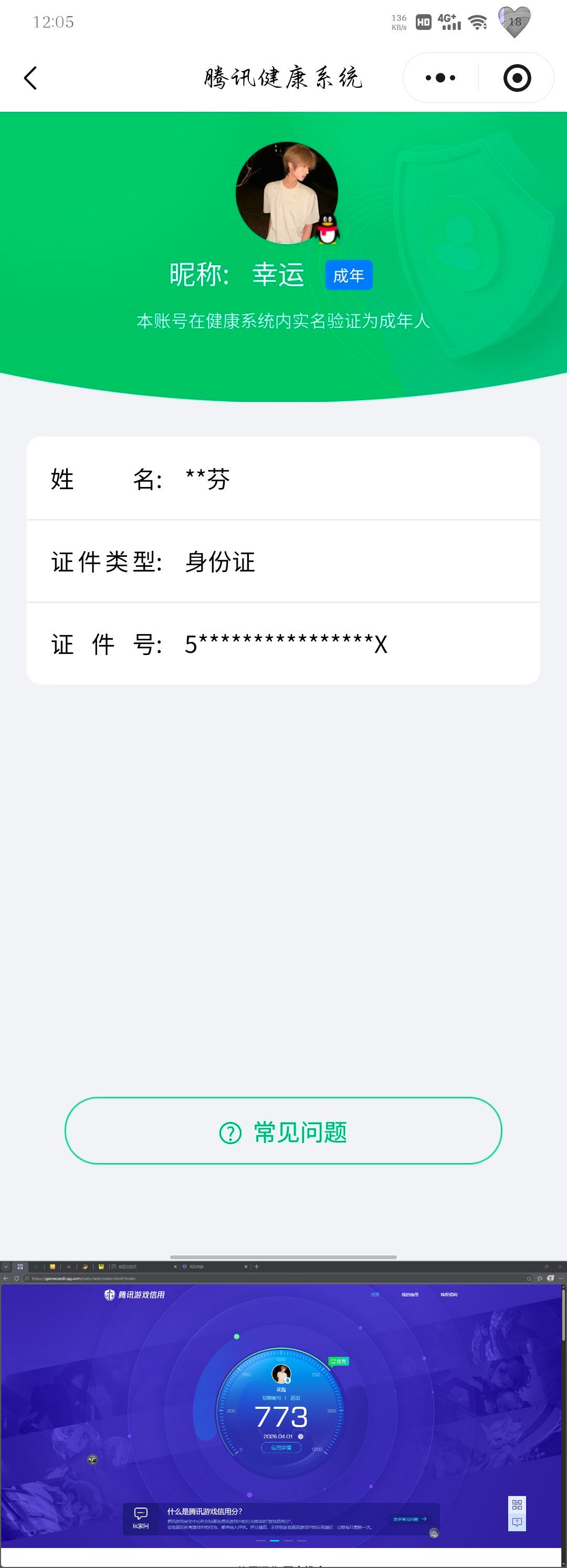
Task: Open 常见问题 frequently asked questions
Action: pos(283,1131)
